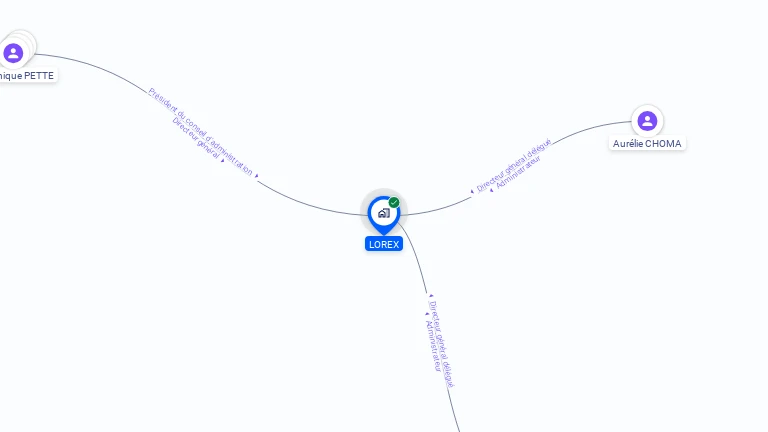Select the LOREX company node
Image resolution: width=768 pixels, height=432 pixels.
pos(383,213)
